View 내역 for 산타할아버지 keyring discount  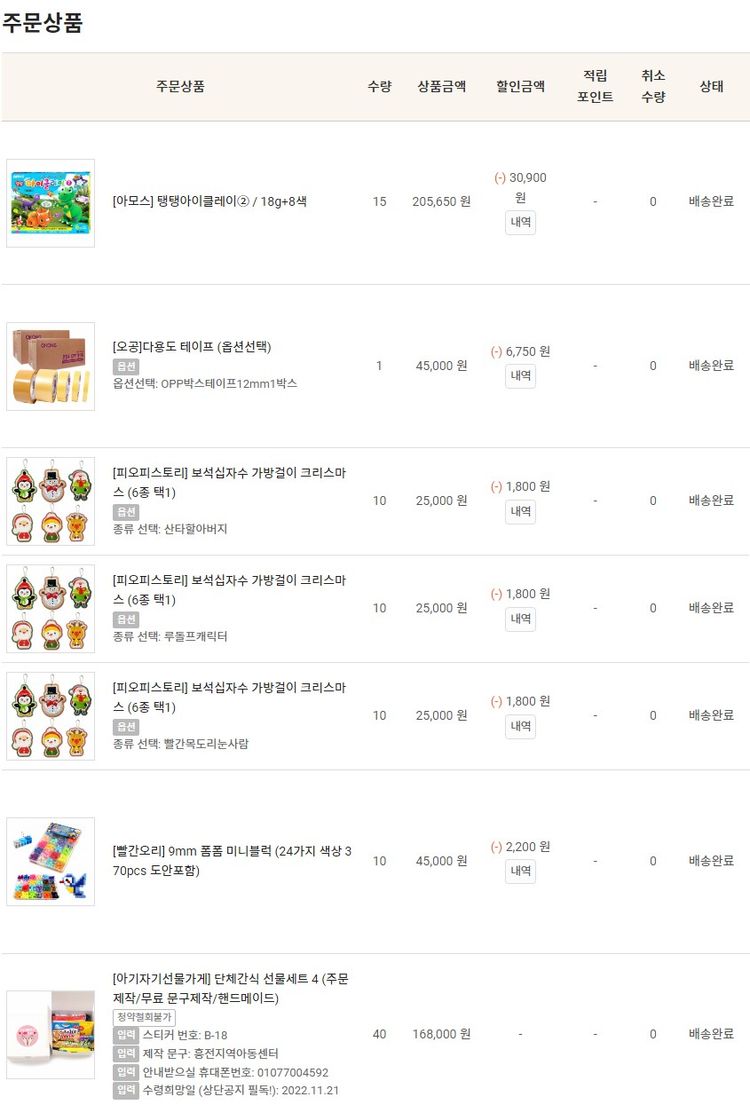coord(520,512)
